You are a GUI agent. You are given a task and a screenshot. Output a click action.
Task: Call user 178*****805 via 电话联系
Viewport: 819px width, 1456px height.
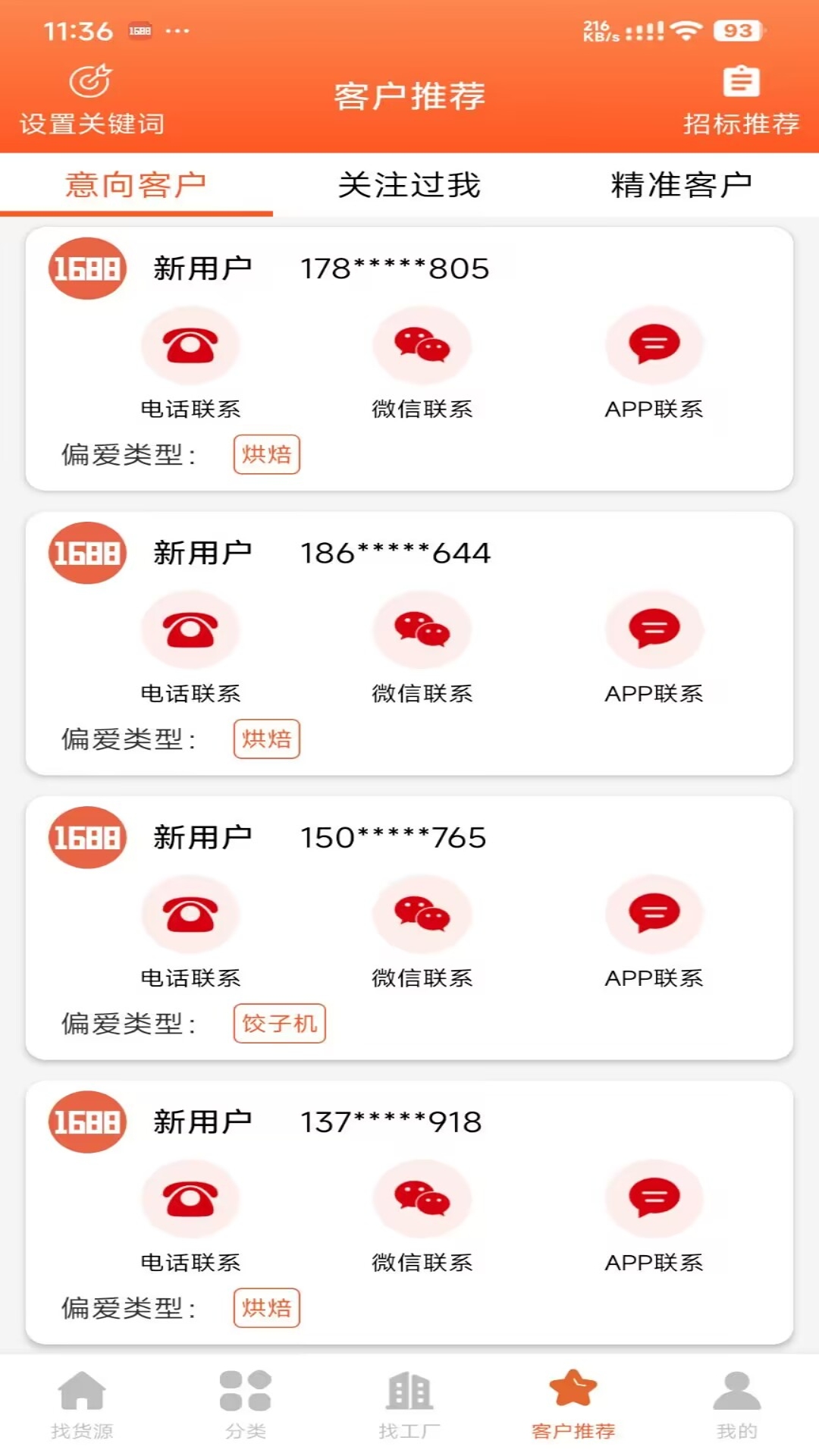point(190,362)
